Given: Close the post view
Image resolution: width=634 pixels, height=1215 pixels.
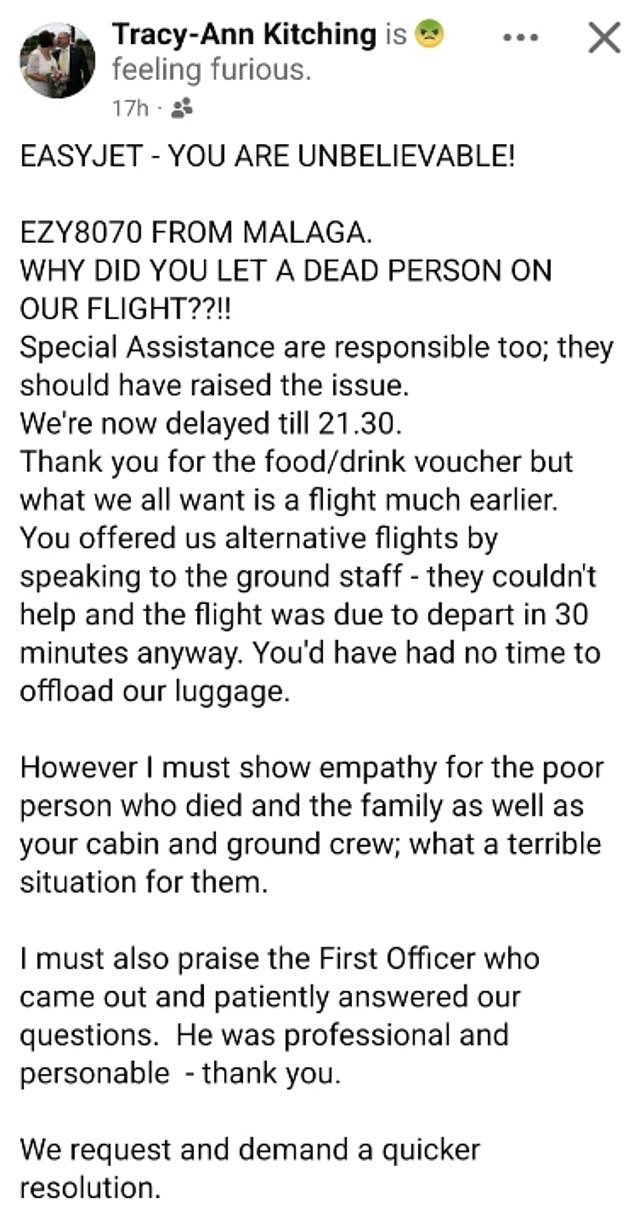Looking at the screenshot, I should coord(602,37).
